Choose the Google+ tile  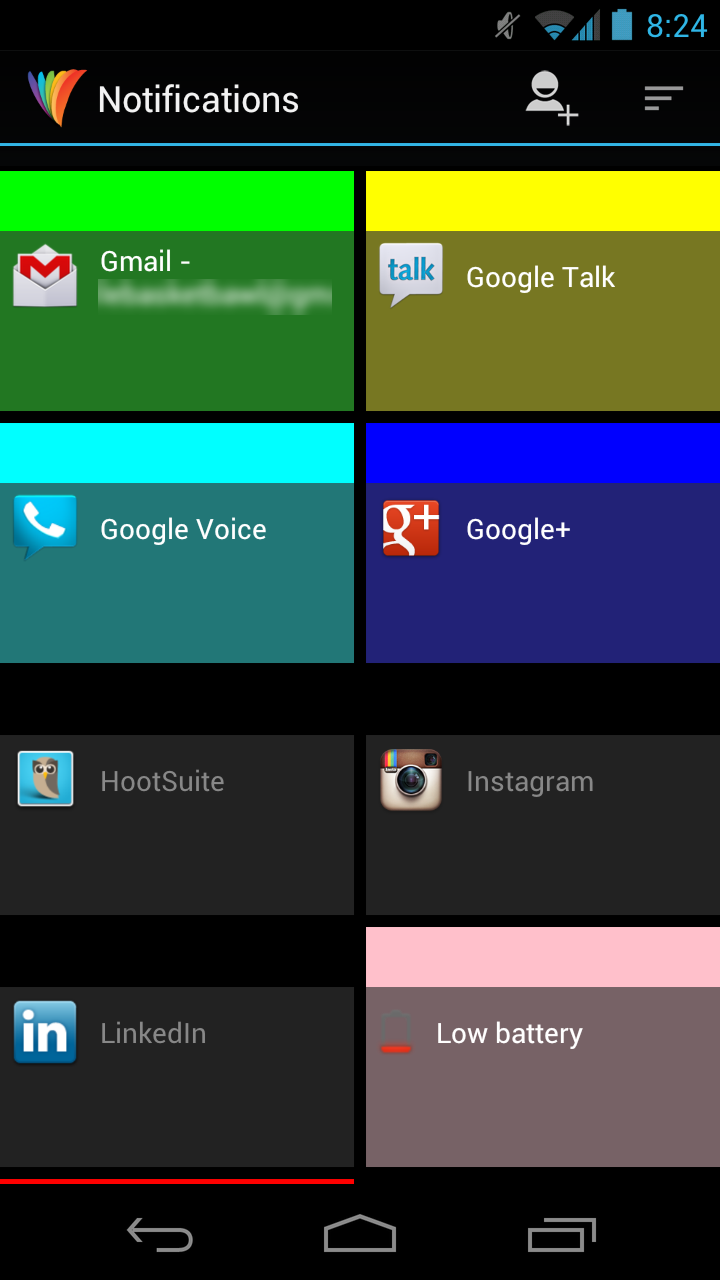[x=542, y=560]
